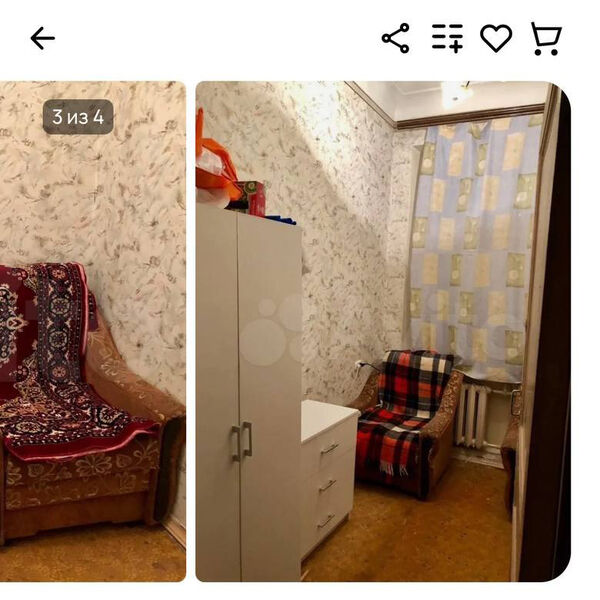Open the shopping cart
600x600 pixels.
pos(545,39)
